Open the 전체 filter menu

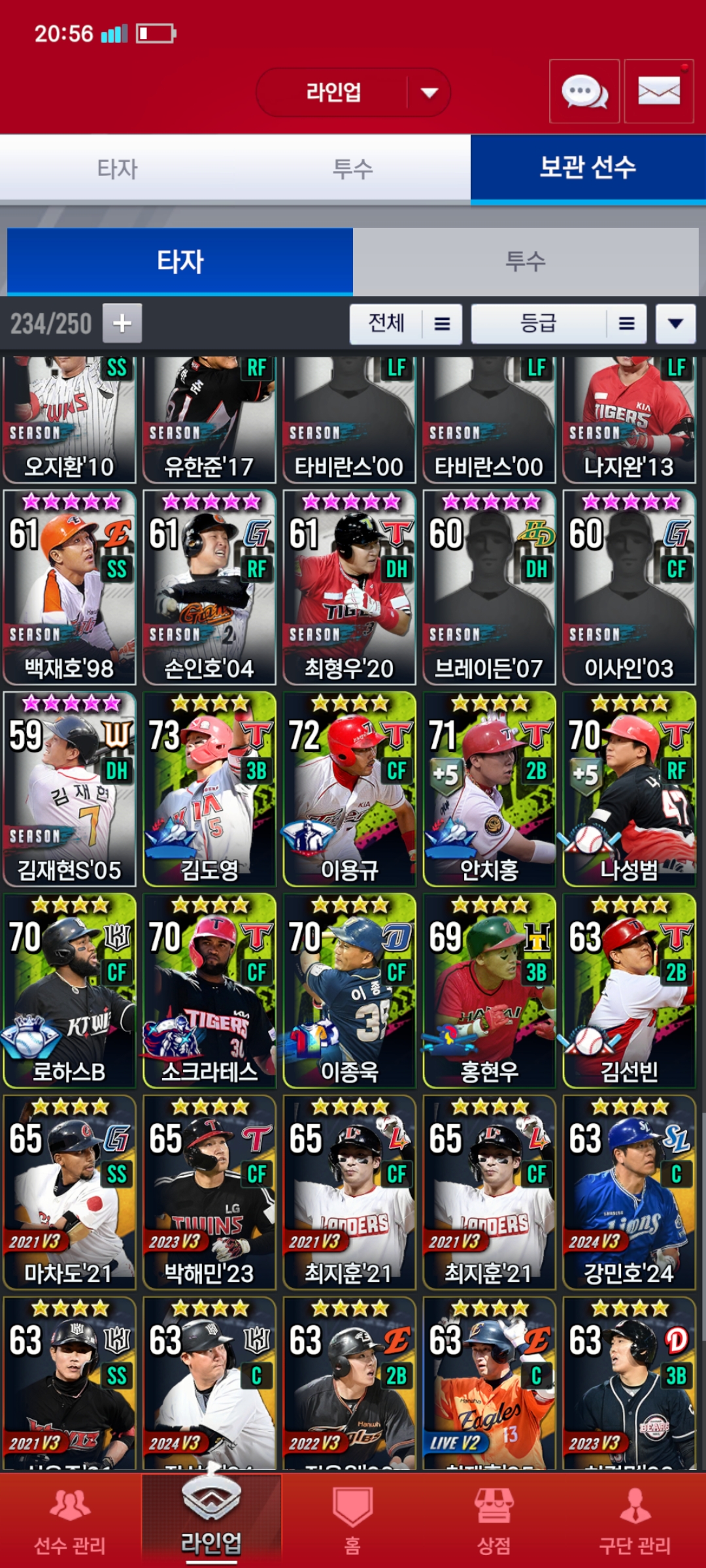(x=405, y=323)
